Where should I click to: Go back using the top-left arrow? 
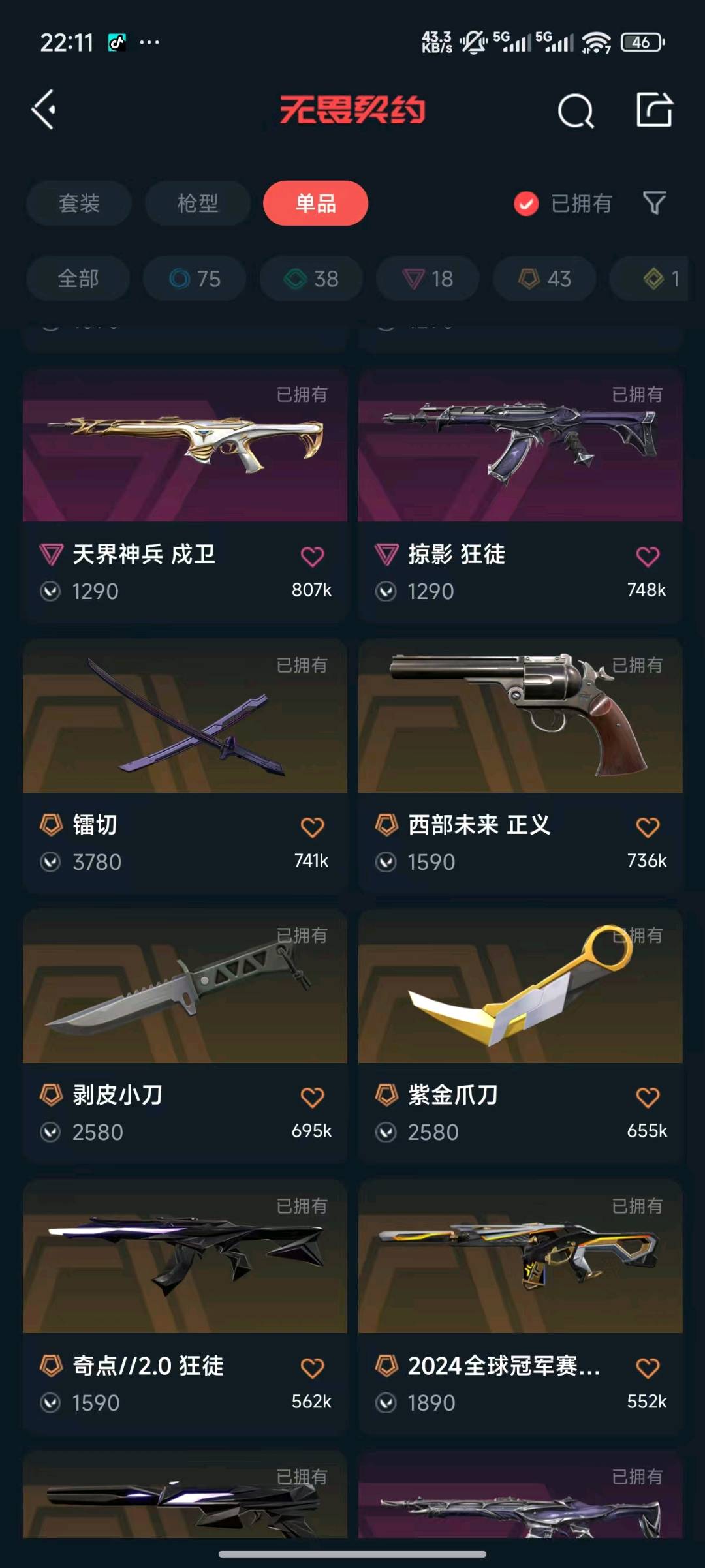(44, 110)
